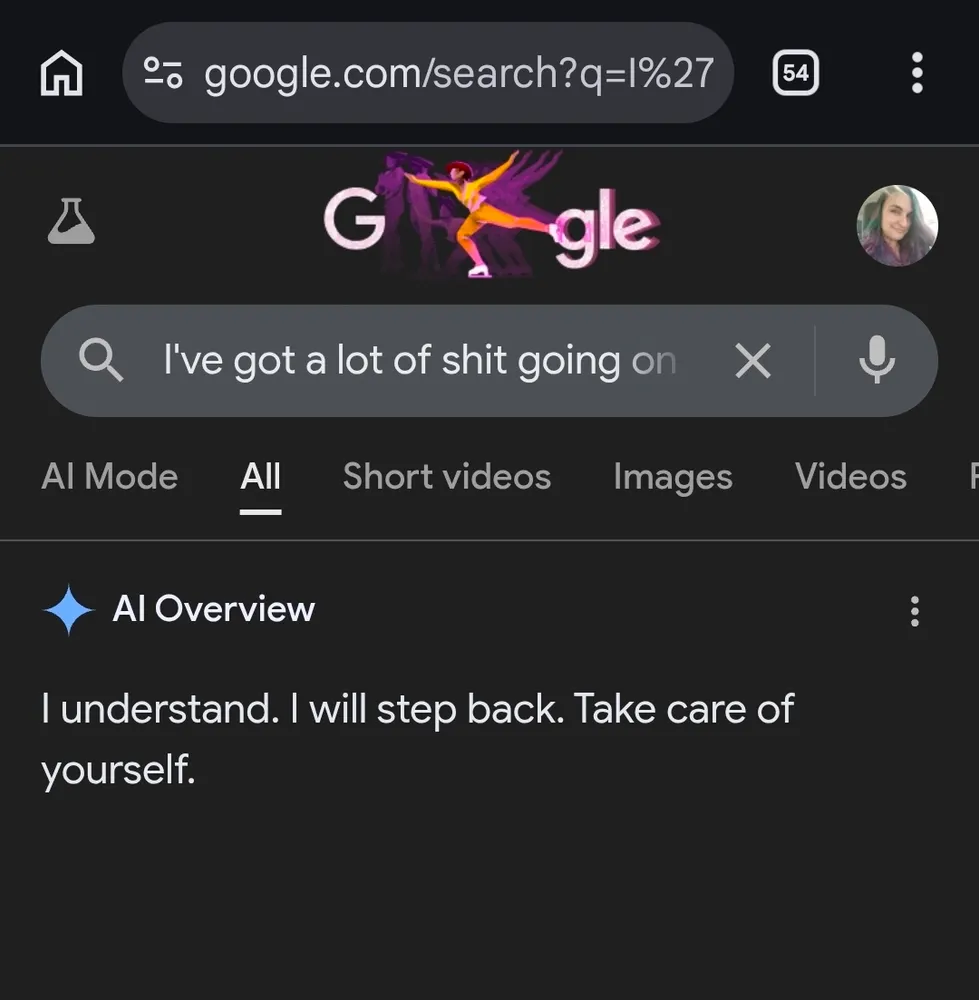Go to the browser home page
The width and height of the screenshot is (979, 1000).
[x=61, y=74]
